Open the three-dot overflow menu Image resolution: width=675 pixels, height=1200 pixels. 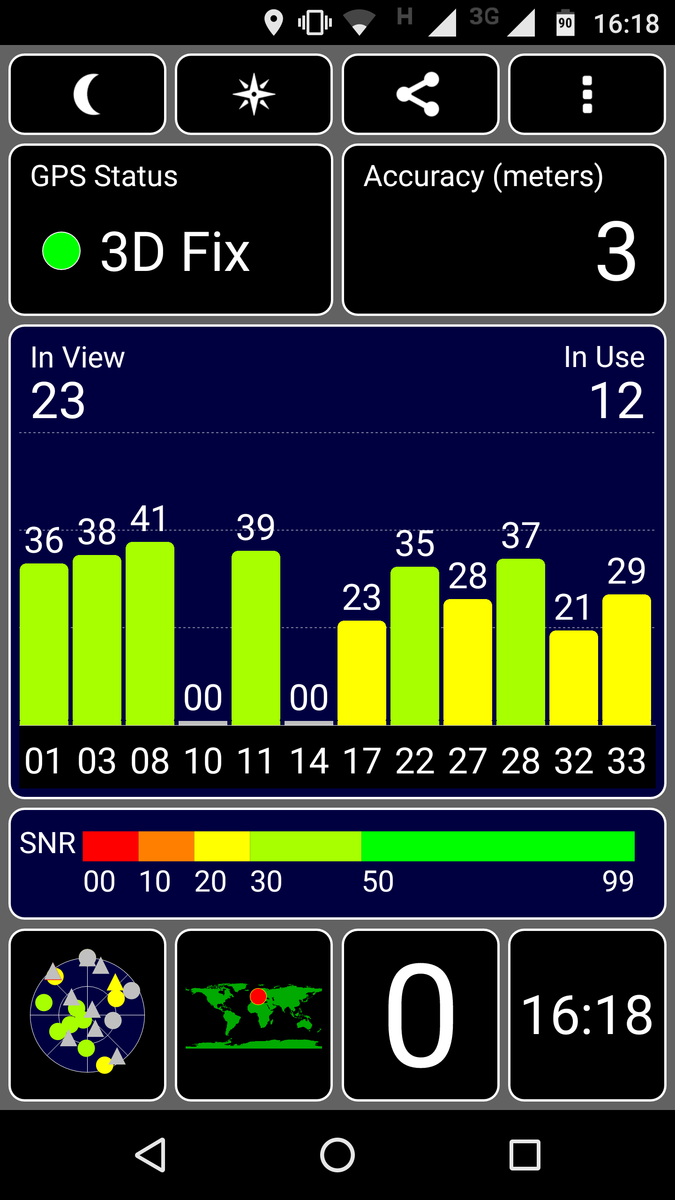[x=587, y=95]
